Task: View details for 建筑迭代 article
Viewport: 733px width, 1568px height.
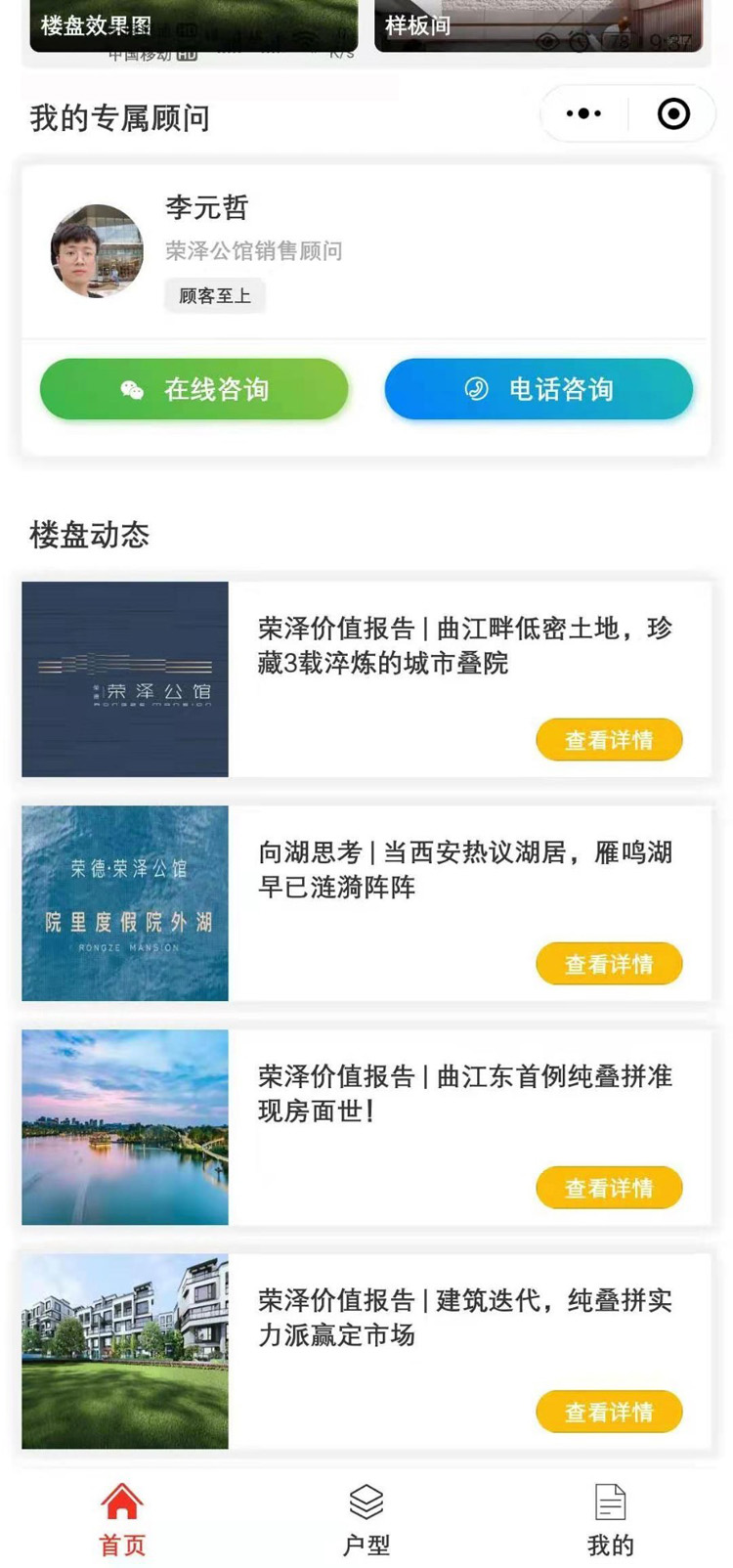Action: tap(609, 1412)
